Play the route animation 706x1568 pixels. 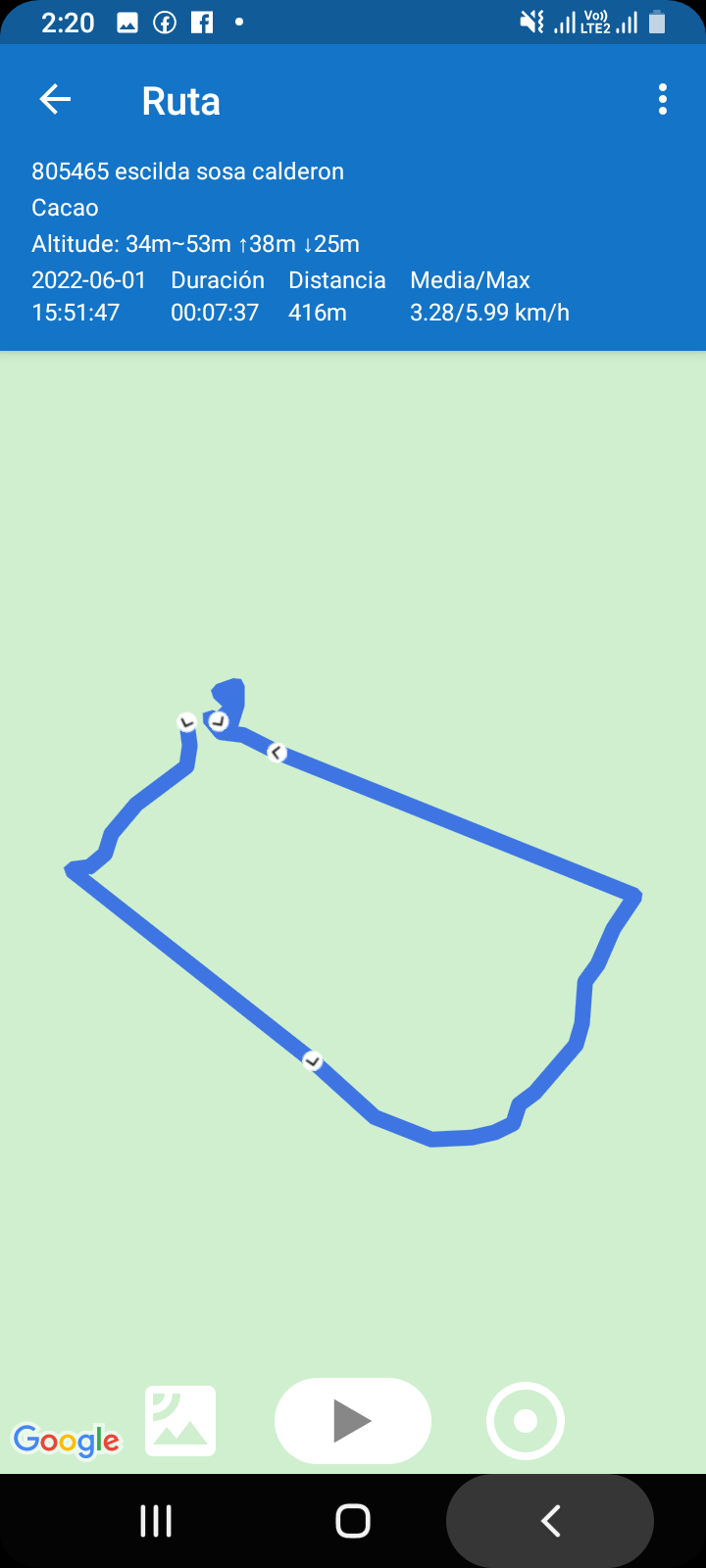pyautogui.click(x=352, y=1421)
